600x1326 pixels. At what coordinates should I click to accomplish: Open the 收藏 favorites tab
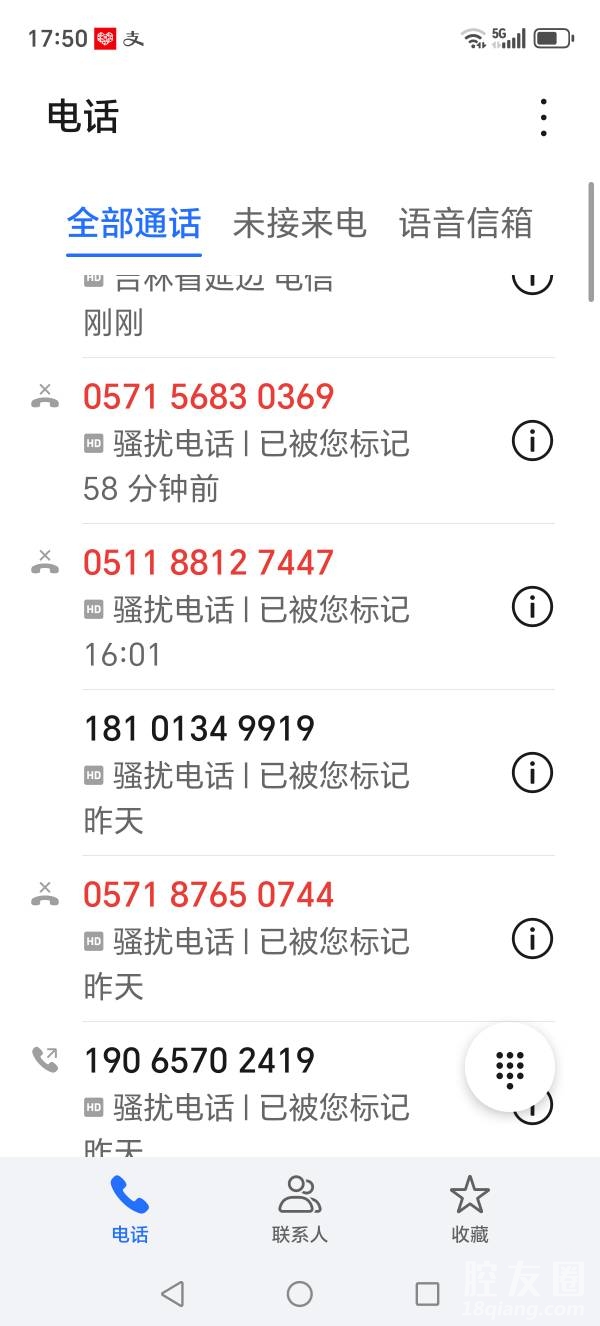tap(469, 1207)
